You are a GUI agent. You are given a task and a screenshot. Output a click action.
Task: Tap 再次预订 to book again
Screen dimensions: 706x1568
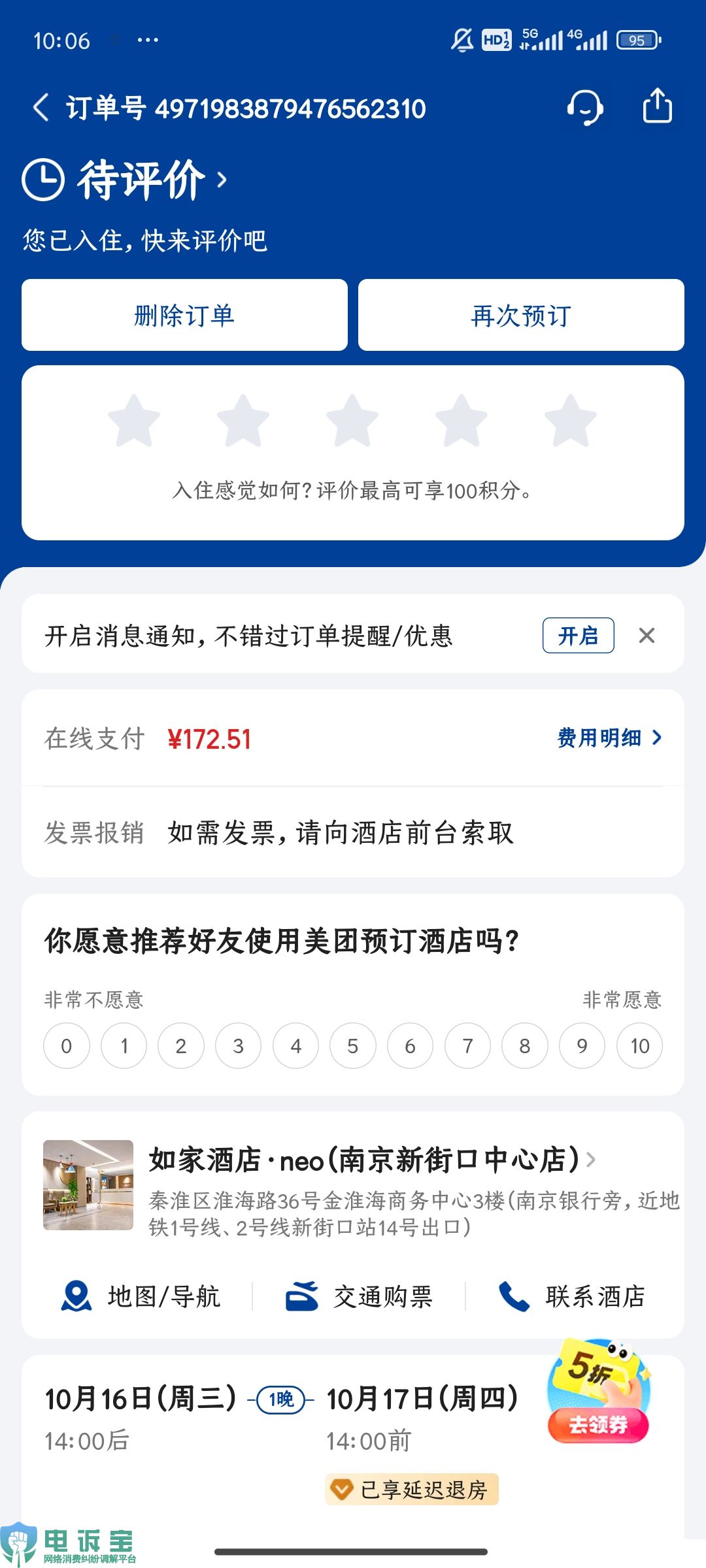click(x=521, y=316)
